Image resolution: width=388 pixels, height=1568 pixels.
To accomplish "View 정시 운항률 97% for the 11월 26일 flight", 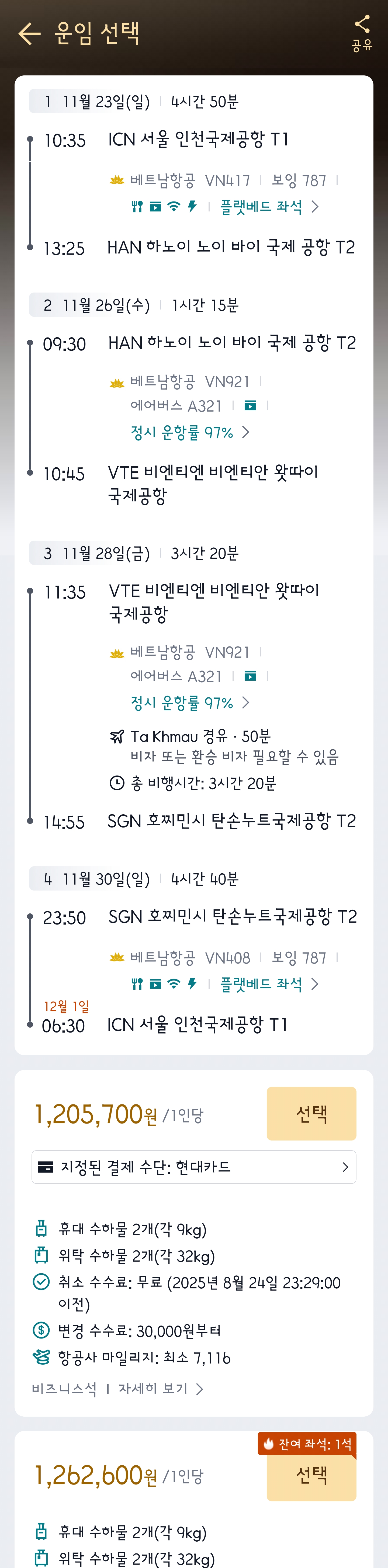I will click(189, 433).
